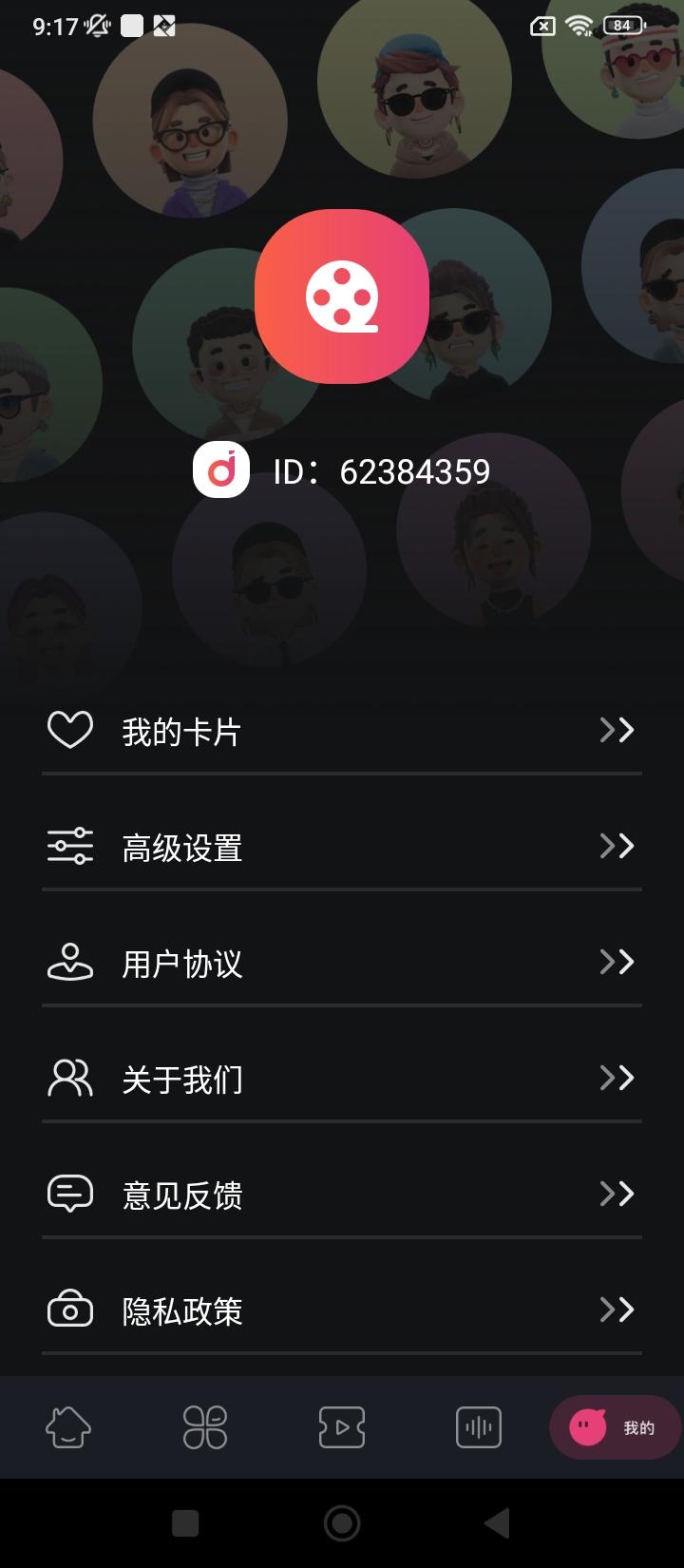Switch to the video play tab

(x=342, y=1427)
